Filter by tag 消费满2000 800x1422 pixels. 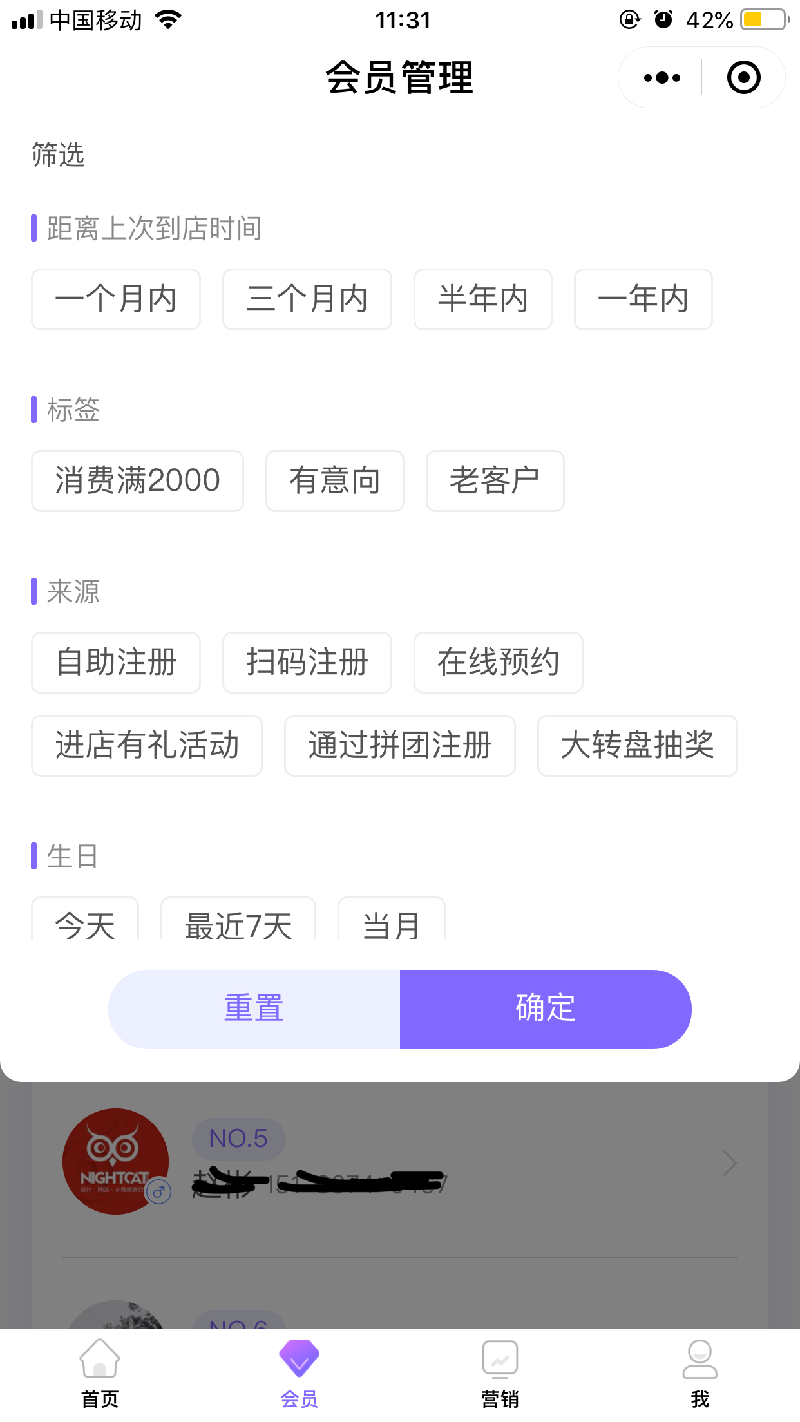(137, 481)
